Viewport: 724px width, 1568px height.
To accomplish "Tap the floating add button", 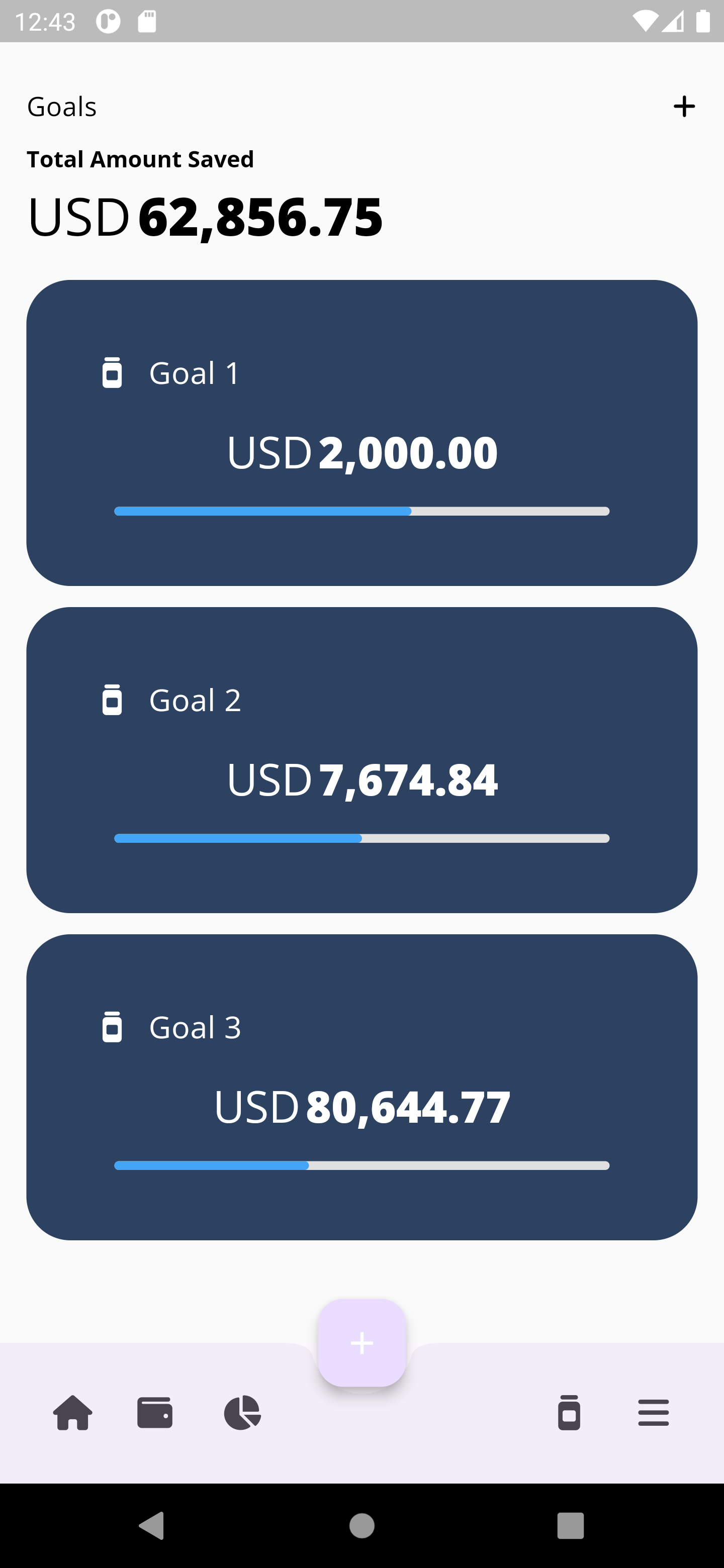I will [x=361, y=1342].
